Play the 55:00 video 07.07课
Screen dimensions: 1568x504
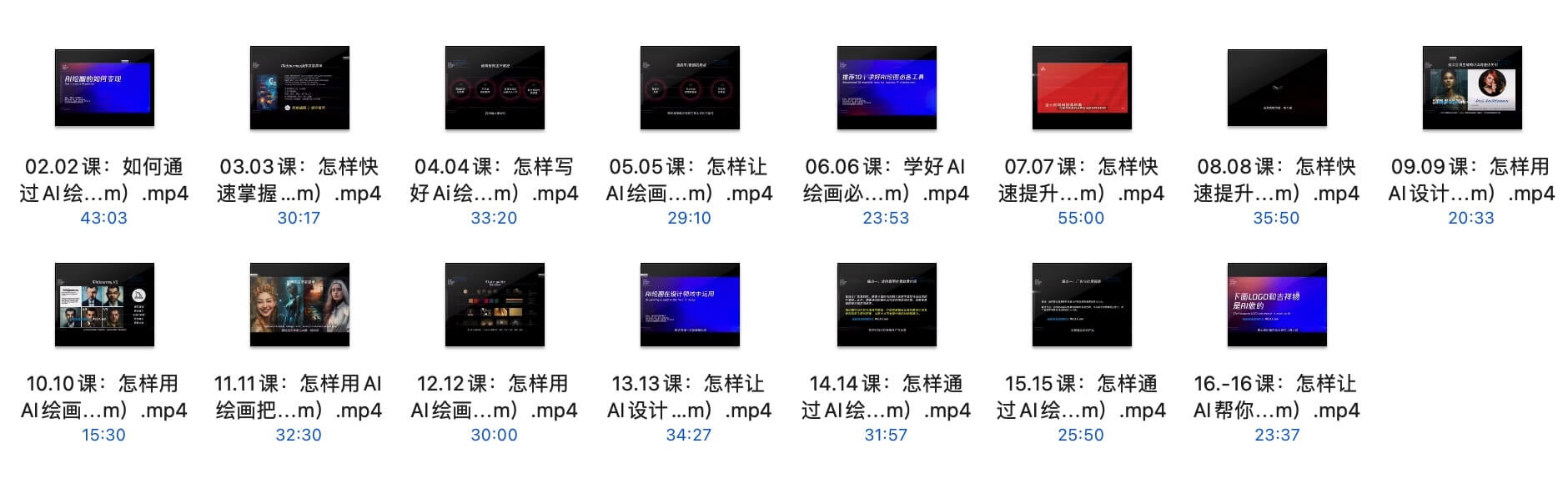point(1082,88)
